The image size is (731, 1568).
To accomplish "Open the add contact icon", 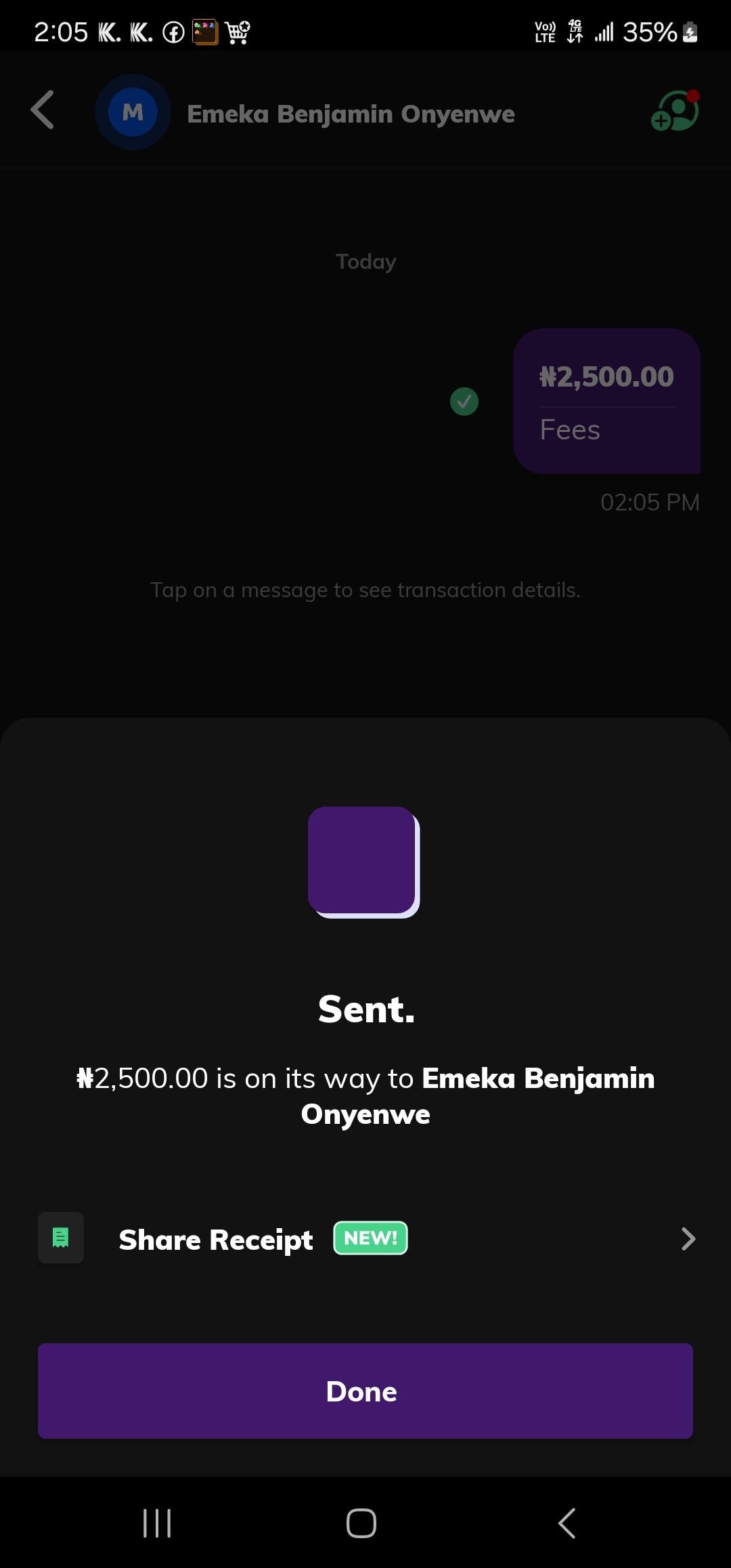I will [674, 111].
